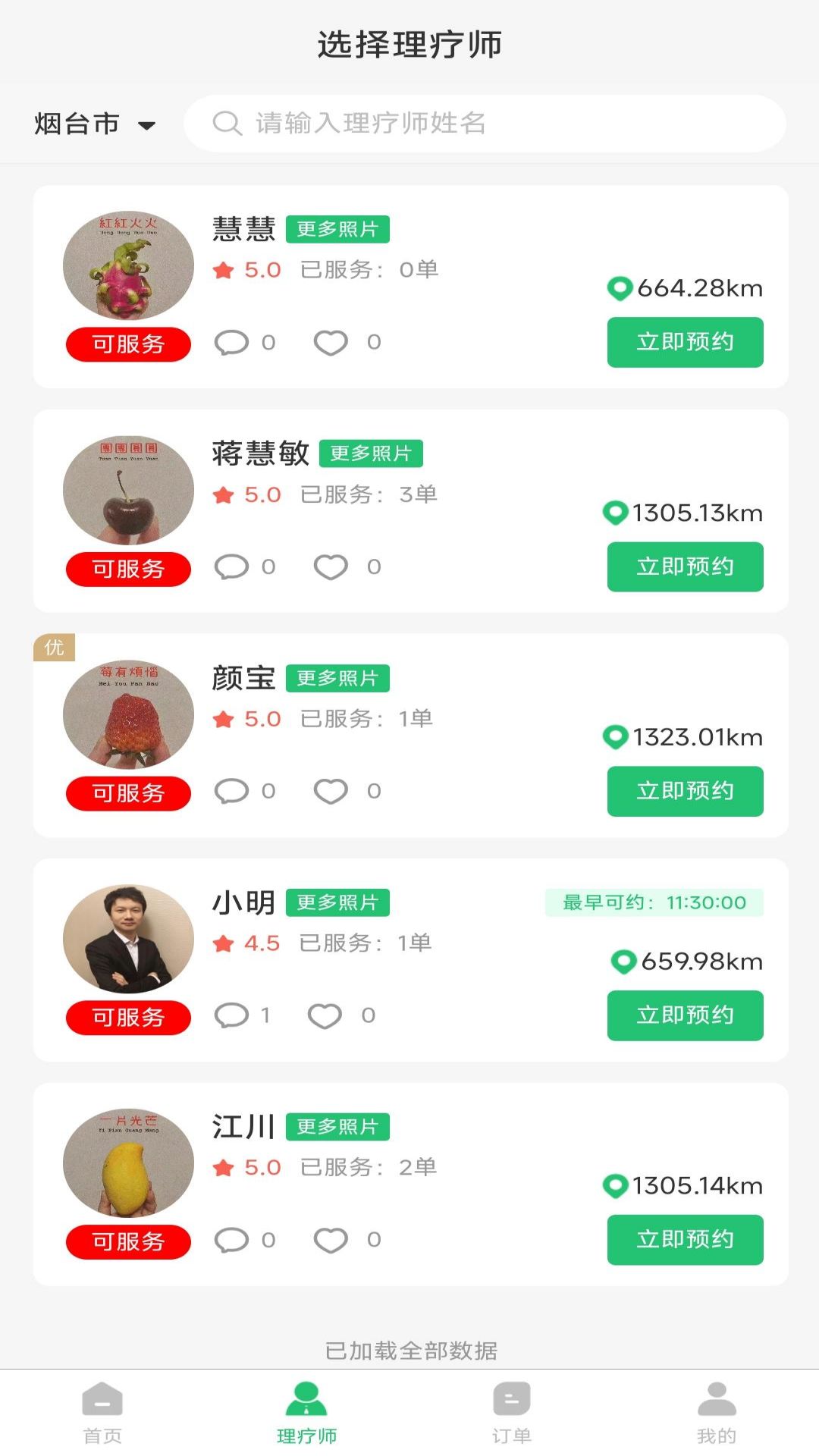Viewport: 819px width, 1456px height.
Task: Favorite 江川 with the heart icon
Action: (331, 1241)
